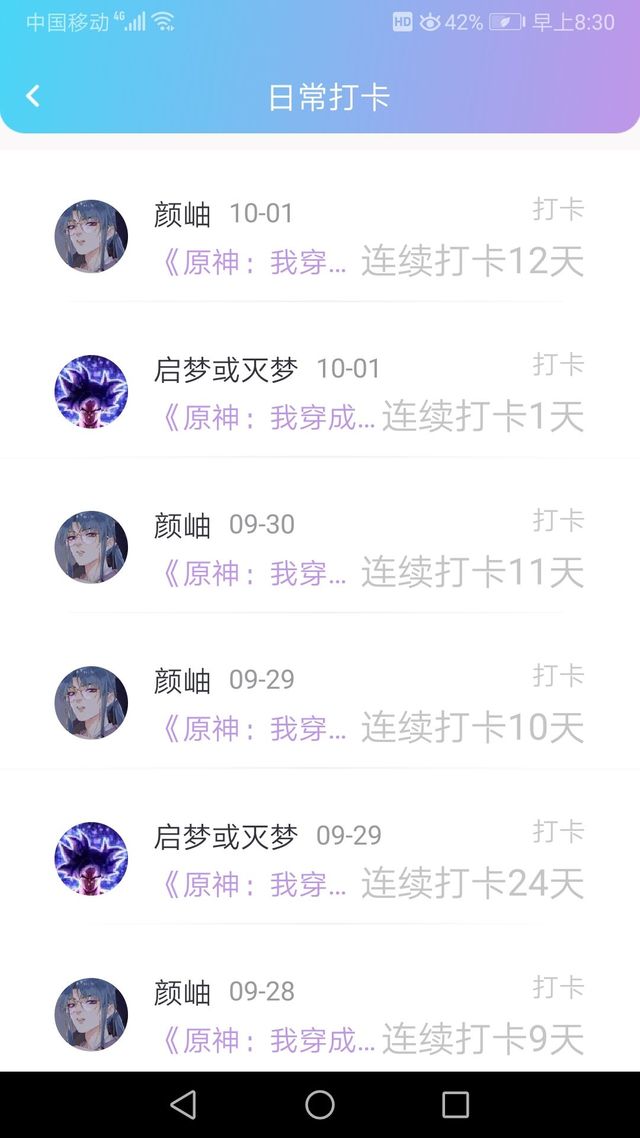Open 颜岫's 10-01 check-in entry
This screenshot has width=640, height=1138.
pos(320,236)
